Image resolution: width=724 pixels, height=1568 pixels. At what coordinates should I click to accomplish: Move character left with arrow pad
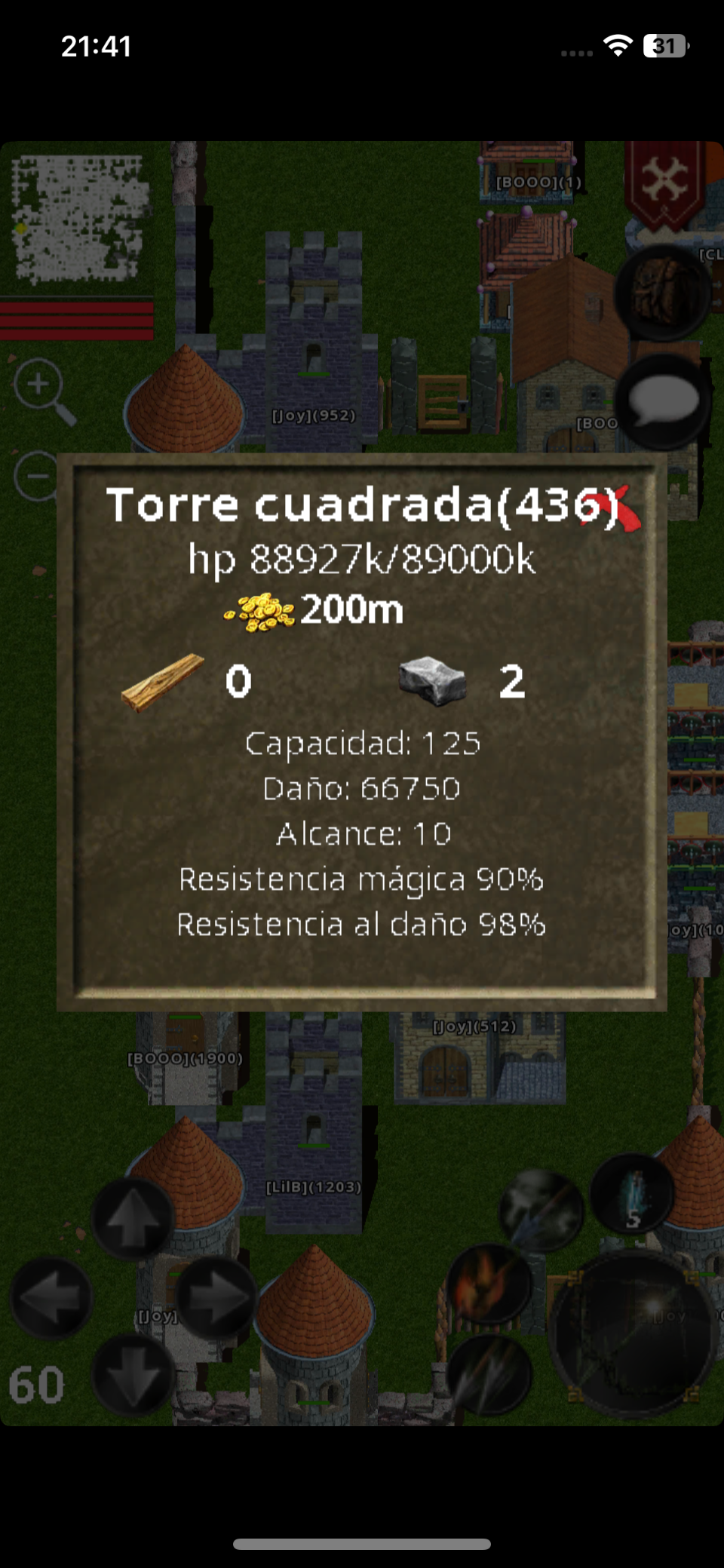tap(50, 1297)
